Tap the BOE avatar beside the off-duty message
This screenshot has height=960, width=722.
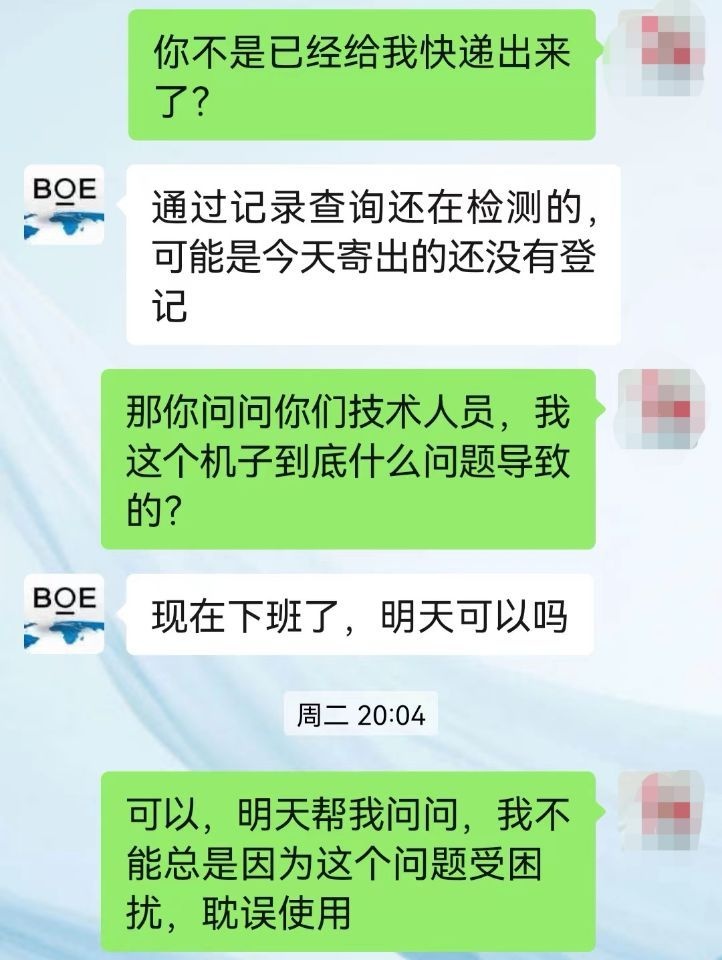point(65,616)
